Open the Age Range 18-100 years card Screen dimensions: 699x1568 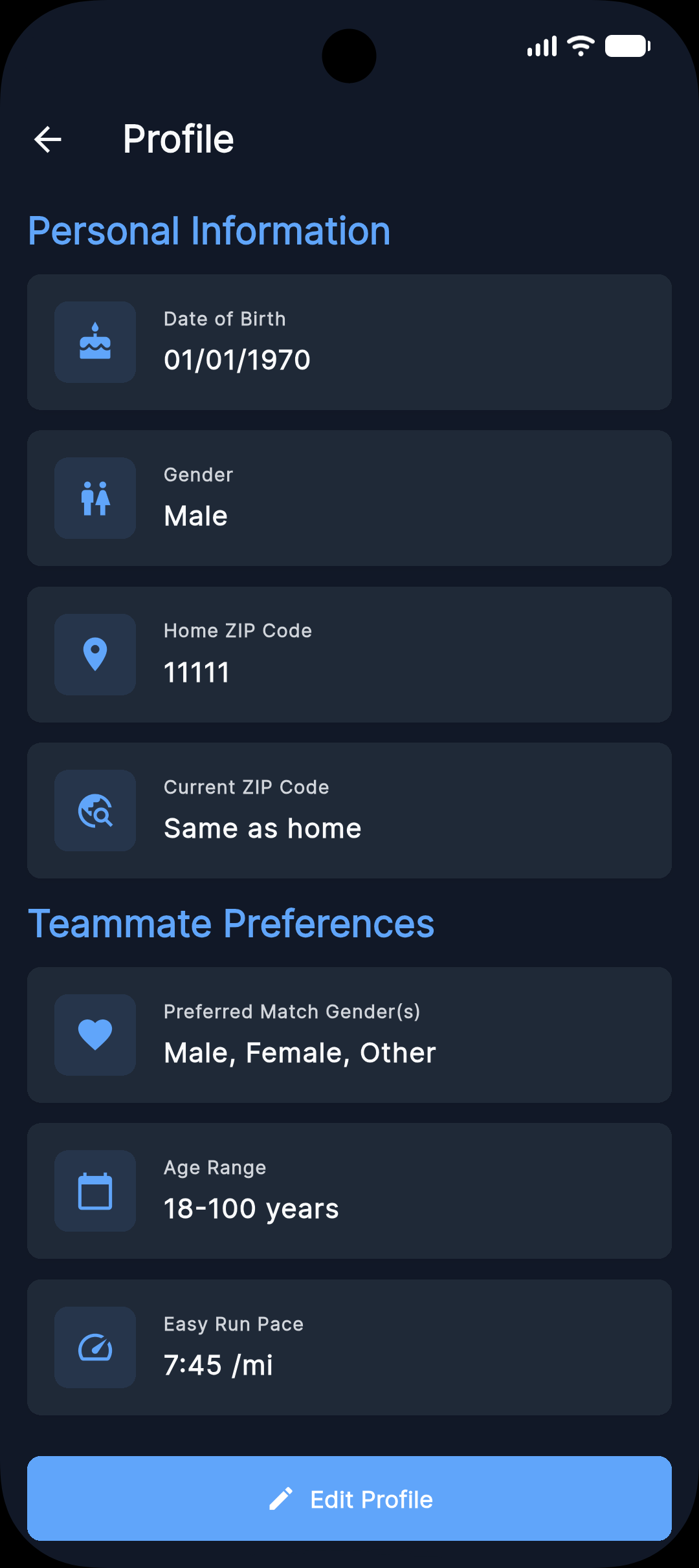click(x=349, y=1190)
